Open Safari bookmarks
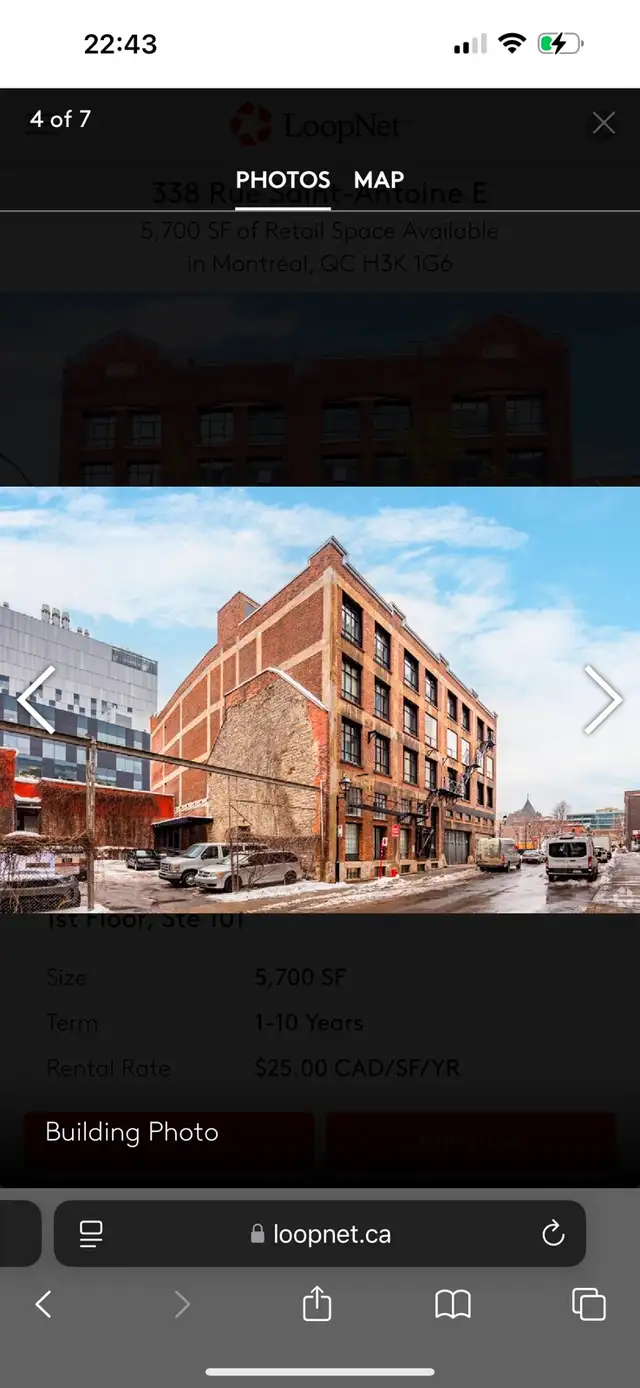640x1388 pixels. [453, 1304]
